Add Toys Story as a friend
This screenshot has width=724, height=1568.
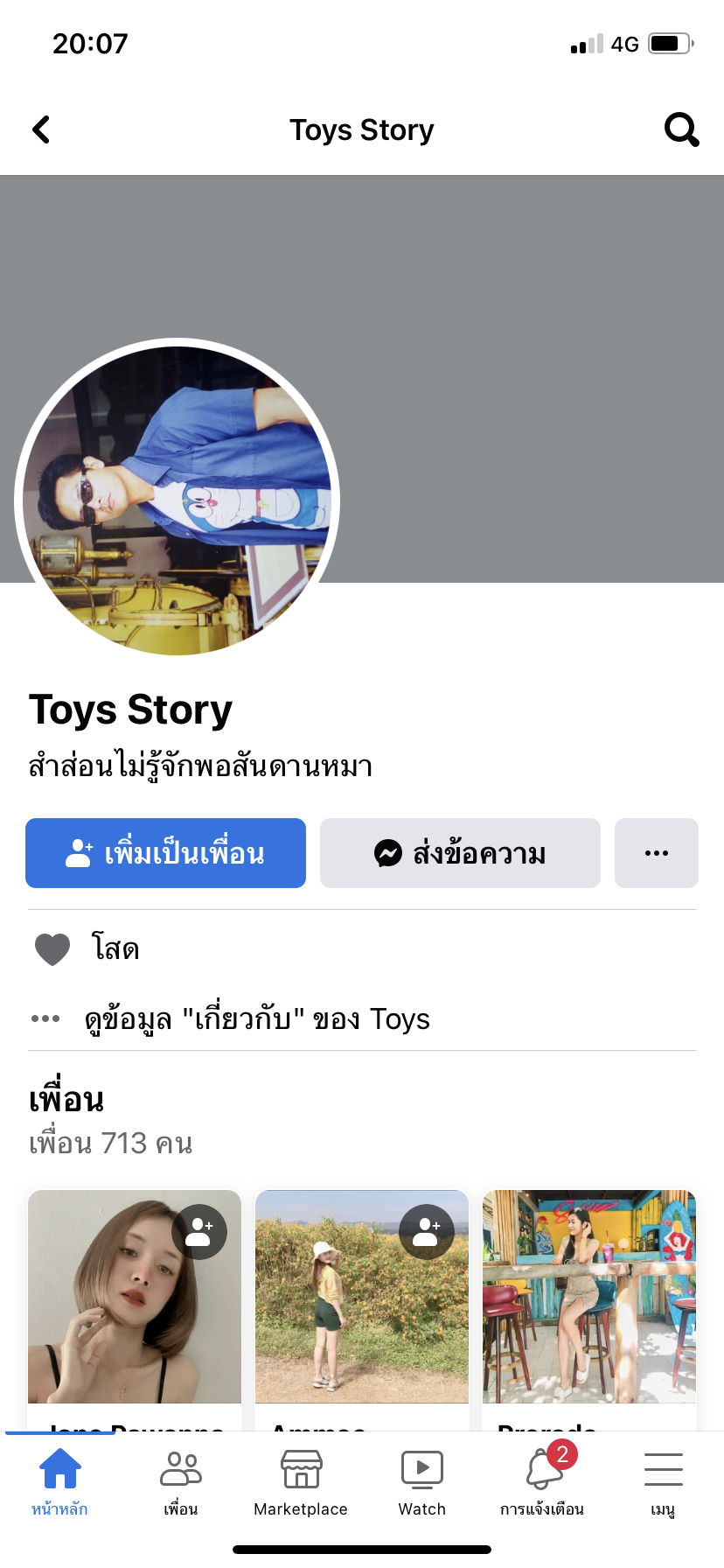tap(165, 853)
